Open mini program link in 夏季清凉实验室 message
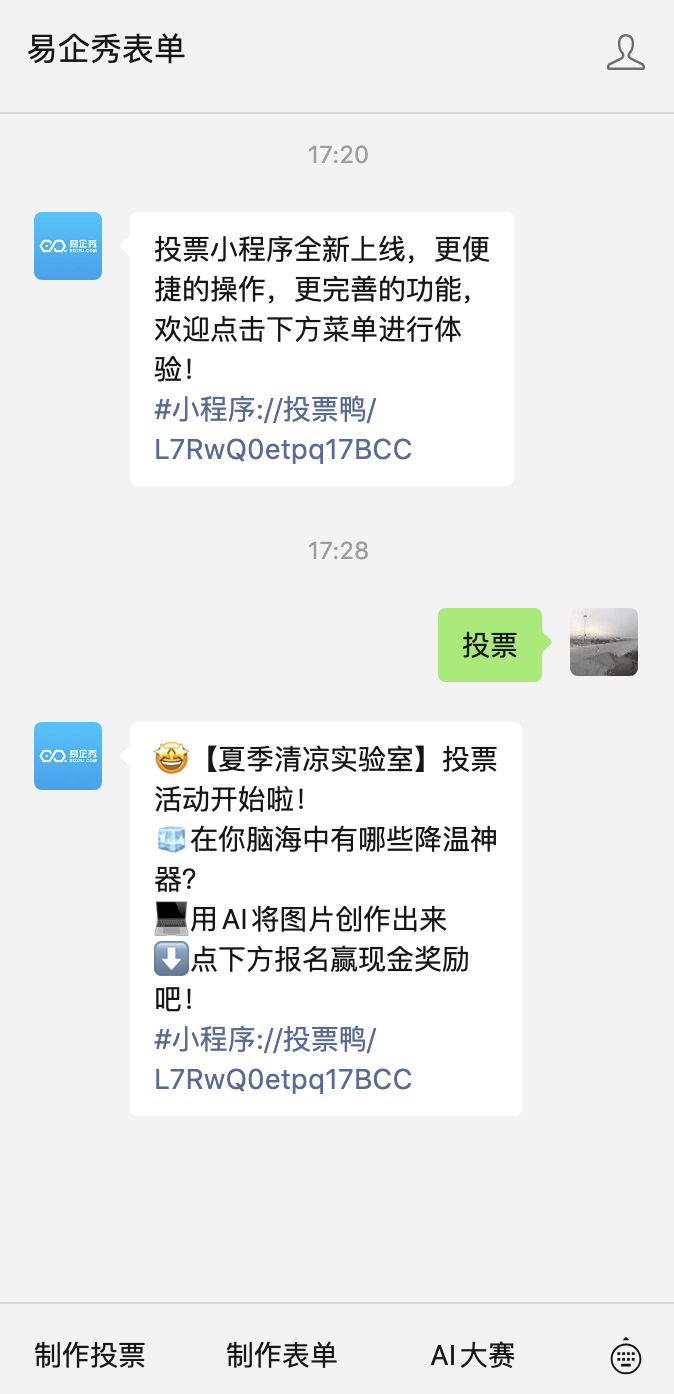This screenshot has height=1394, width=674. click(283, 1059)
